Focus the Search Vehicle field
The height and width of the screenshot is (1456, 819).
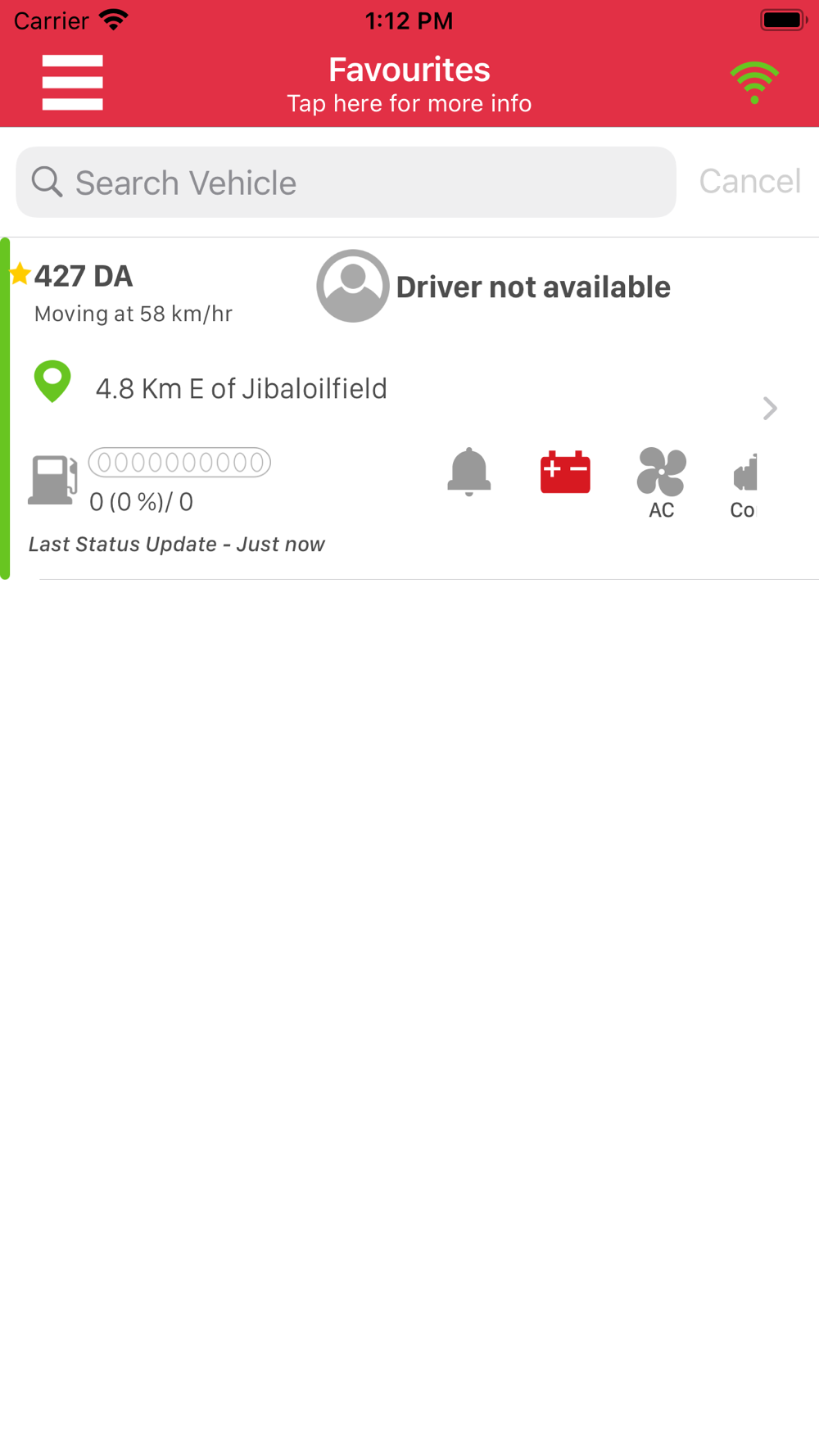click(346, 183)
